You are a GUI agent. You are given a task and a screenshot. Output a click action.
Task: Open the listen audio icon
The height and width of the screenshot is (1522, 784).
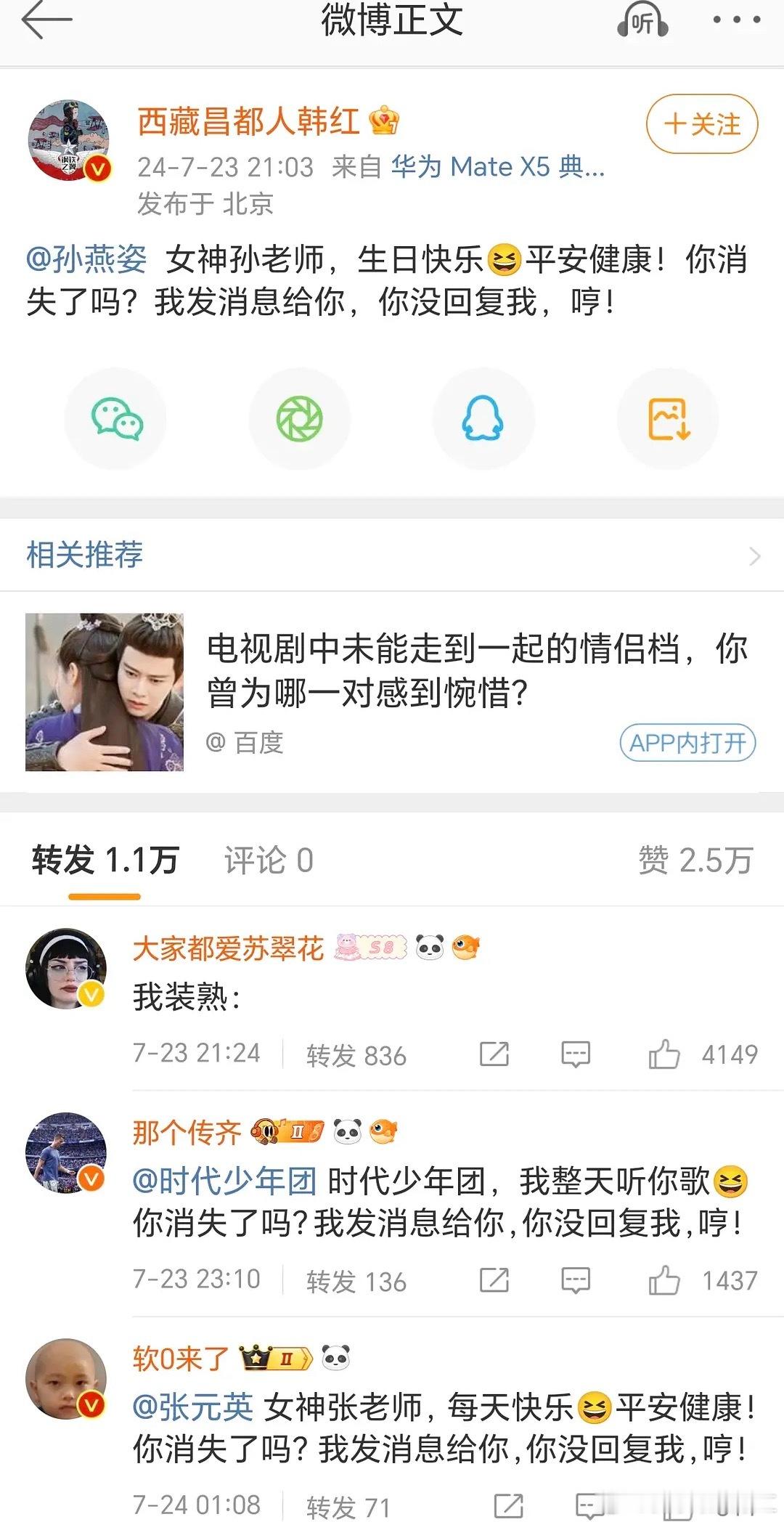[x=642, y=22]
